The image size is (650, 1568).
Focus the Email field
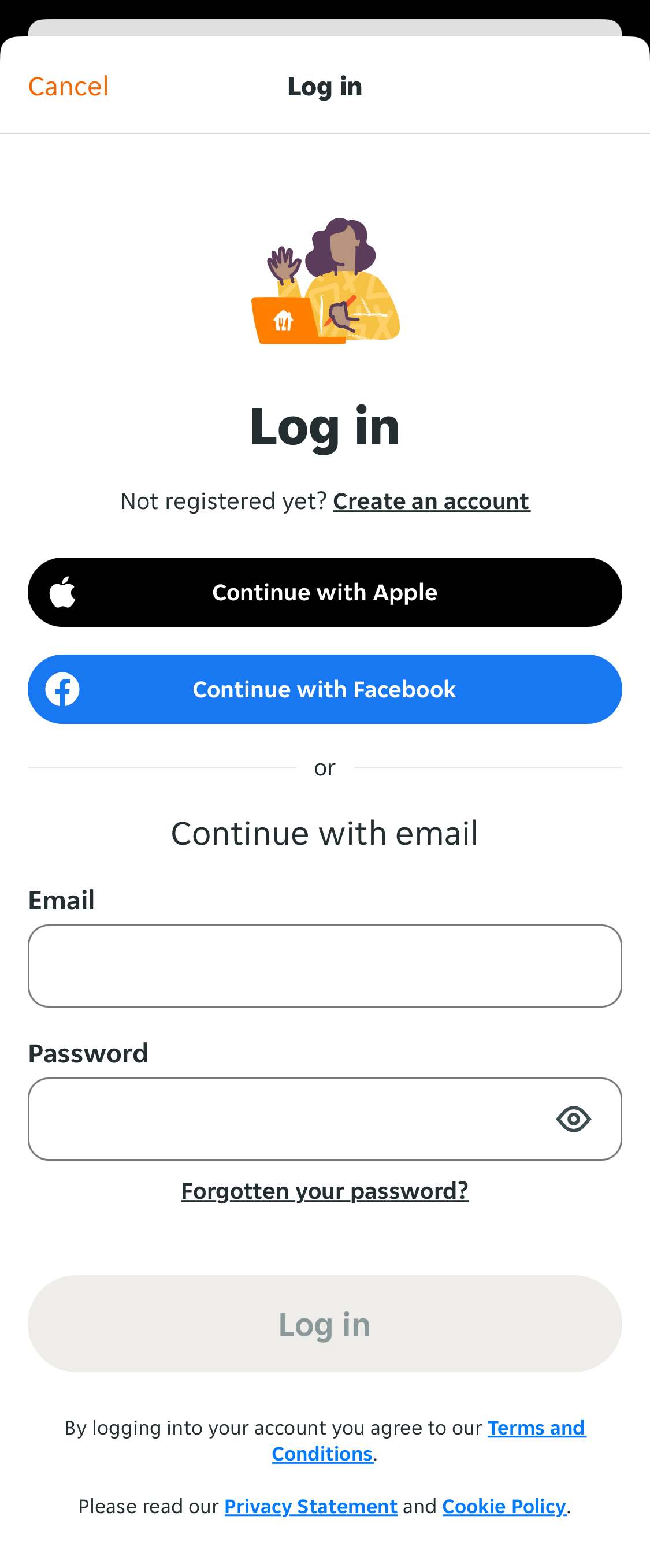[325, 966]
